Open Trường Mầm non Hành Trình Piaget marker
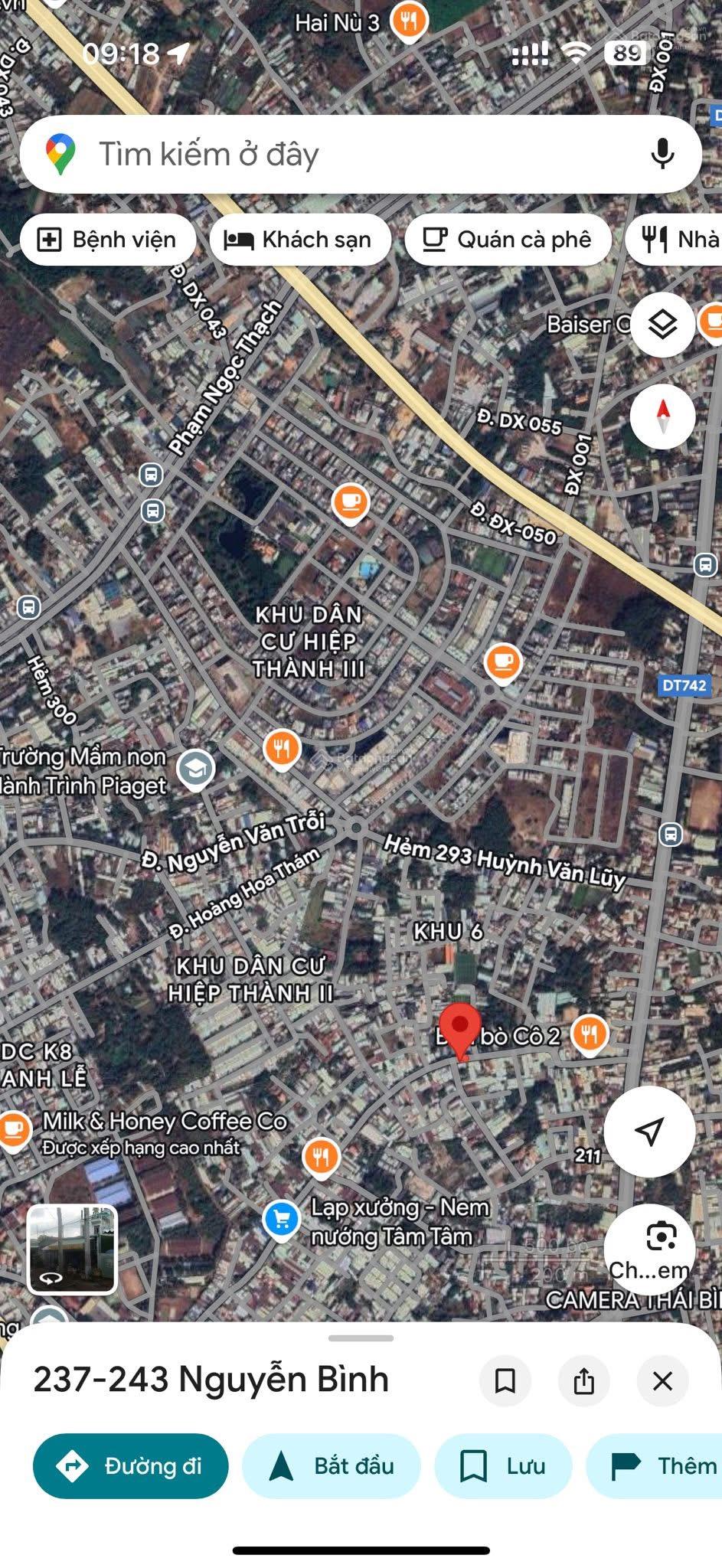Viewport: 722px width, 1568px height. click(x=196, y=768)
